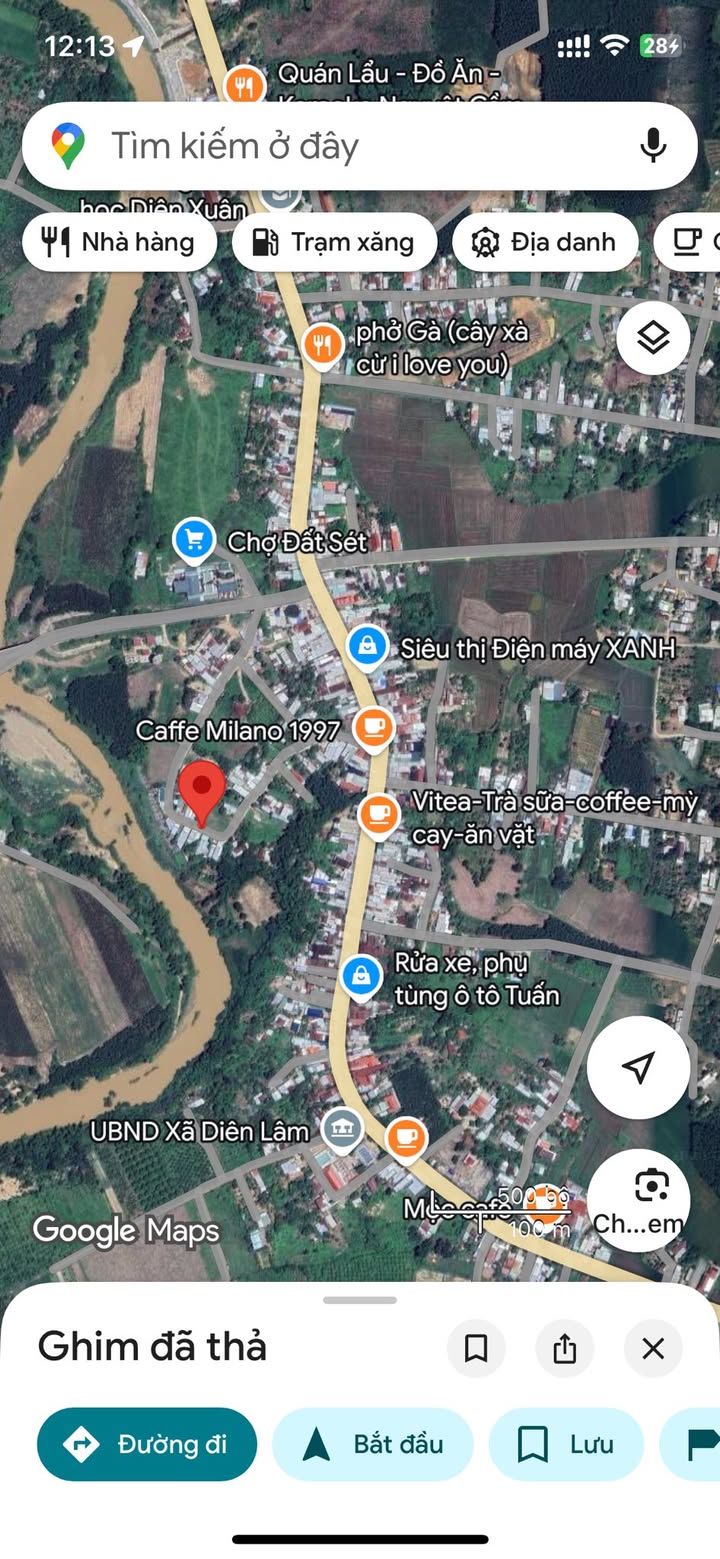Open the Caffe Milano 1997 marker
The height and width of the screenshot is (1559, 720).
(374, 727)
